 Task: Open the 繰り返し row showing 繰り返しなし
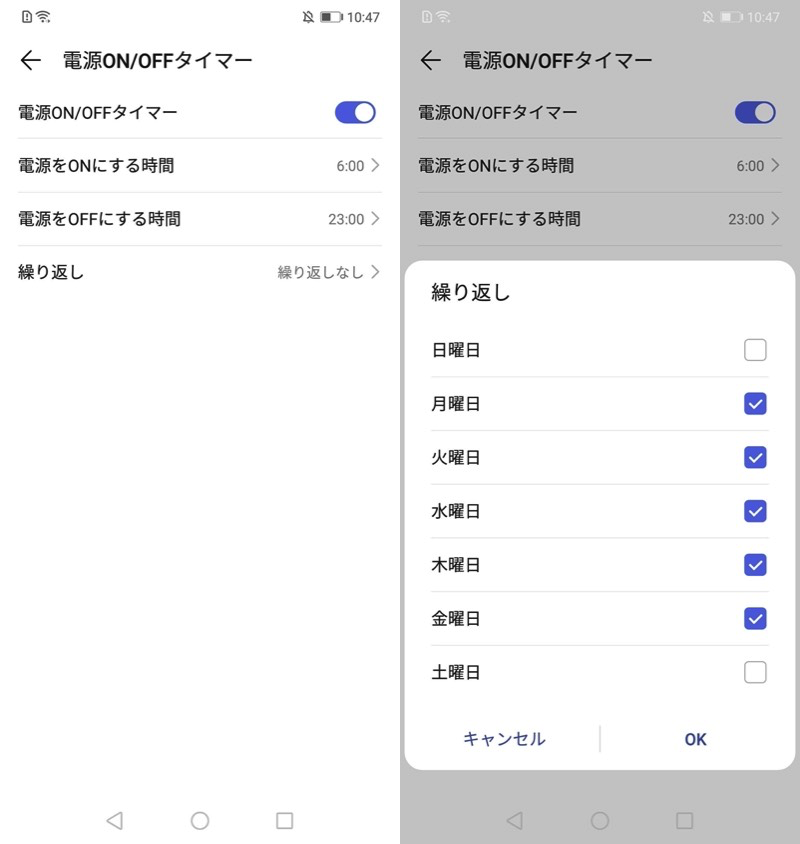(x=200, y=272)
